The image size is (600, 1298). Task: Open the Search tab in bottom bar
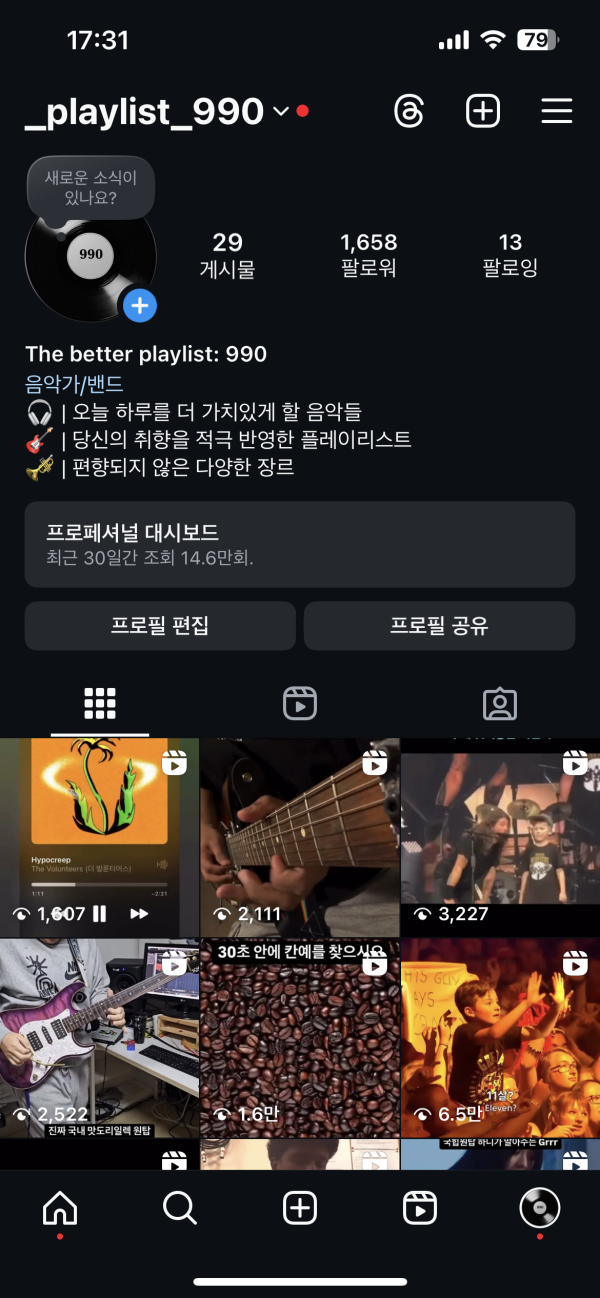click(x=180, y=1209)
